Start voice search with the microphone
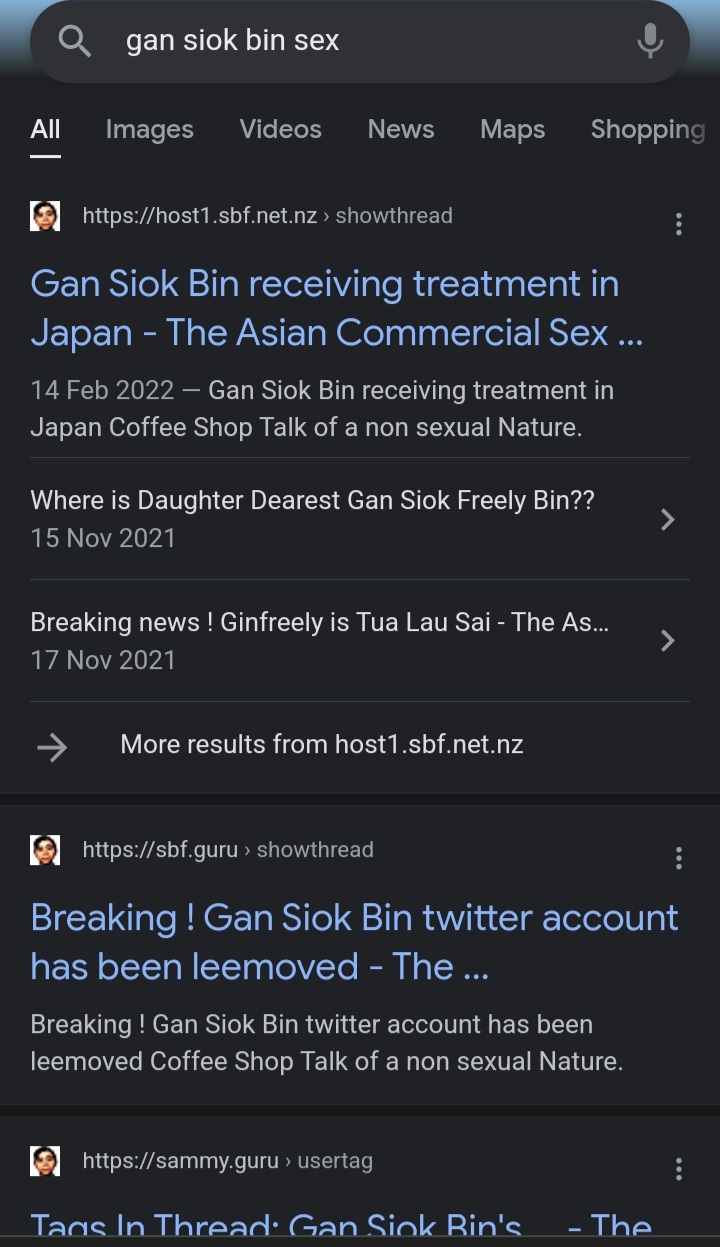 [x=650, y=41]
